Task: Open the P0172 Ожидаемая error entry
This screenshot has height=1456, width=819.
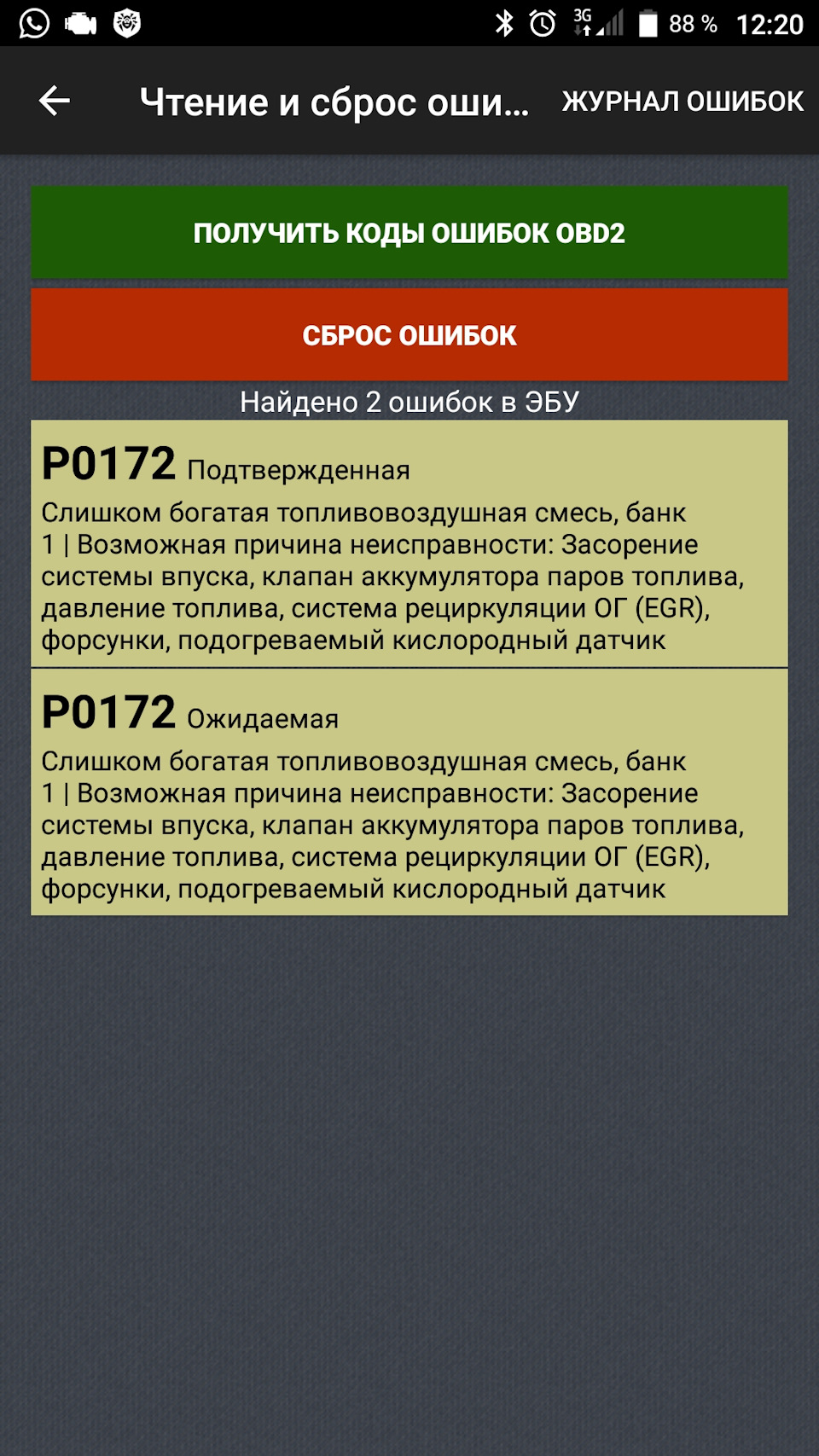Action: [x=409, y=792]
